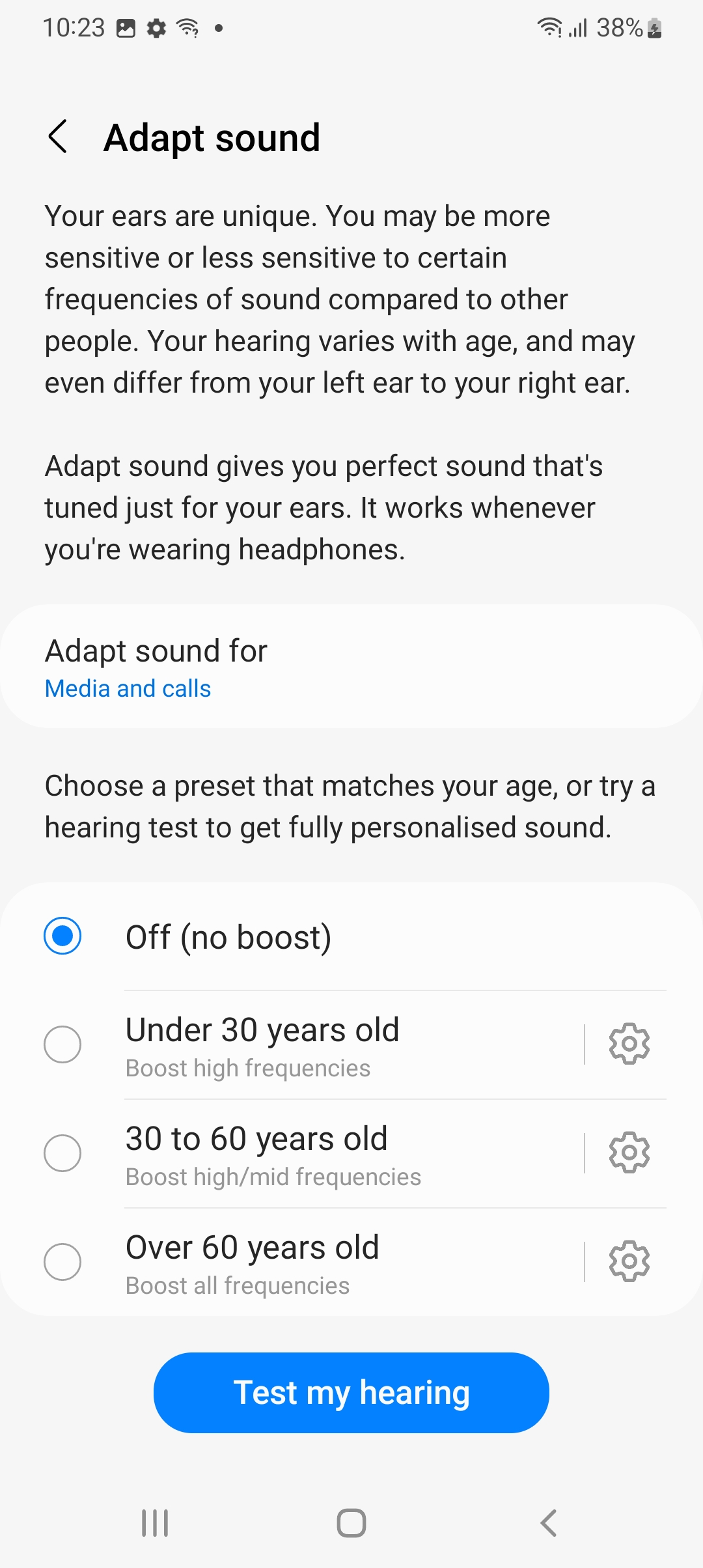Open settings gear for 30 to 60 years old
Viewport: 703px width, 1568px height.
click(x=629, y=1153)
